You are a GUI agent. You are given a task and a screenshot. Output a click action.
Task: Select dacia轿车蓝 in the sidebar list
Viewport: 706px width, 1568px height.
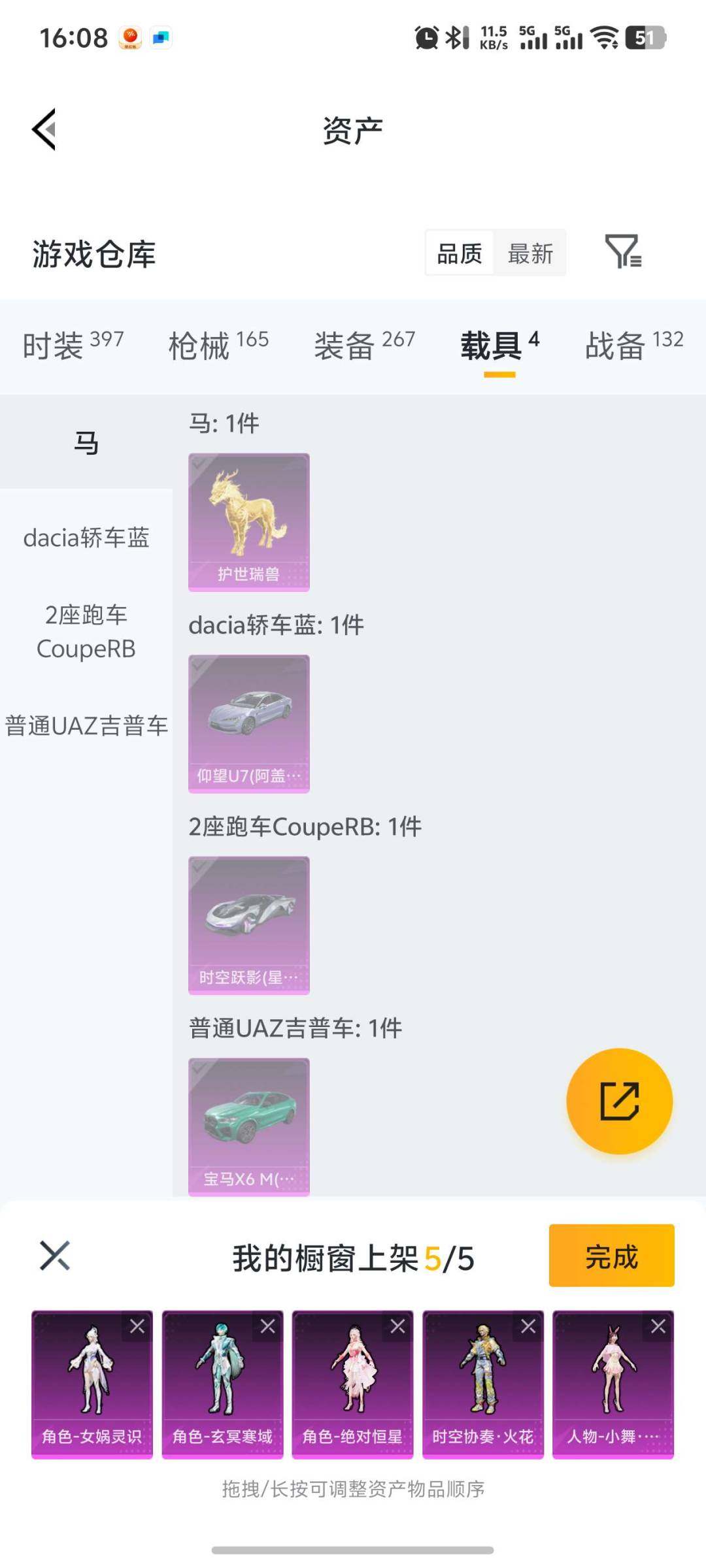tap(86, 539)
